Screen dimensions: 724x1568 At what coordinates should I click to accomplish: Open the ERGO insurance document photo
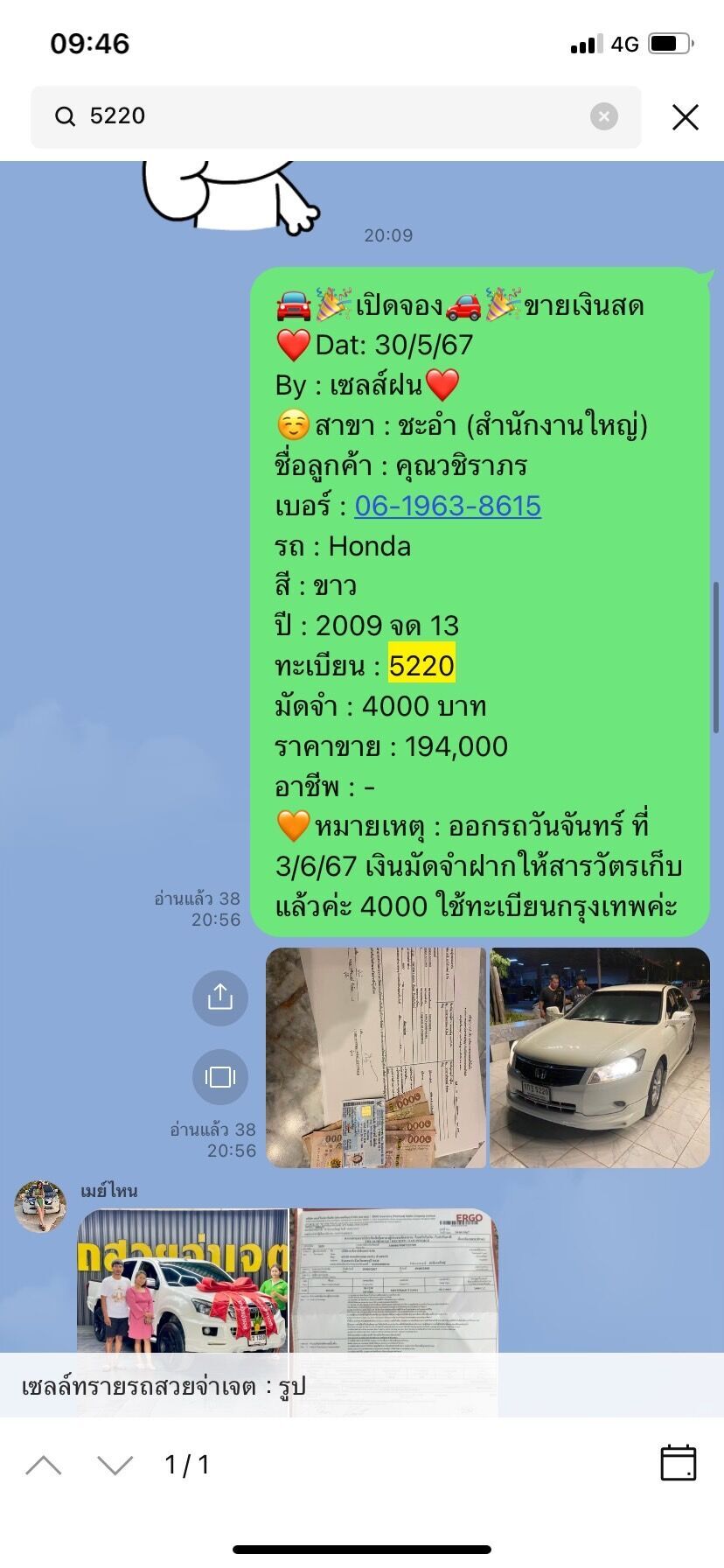[x=394, y=1312]
